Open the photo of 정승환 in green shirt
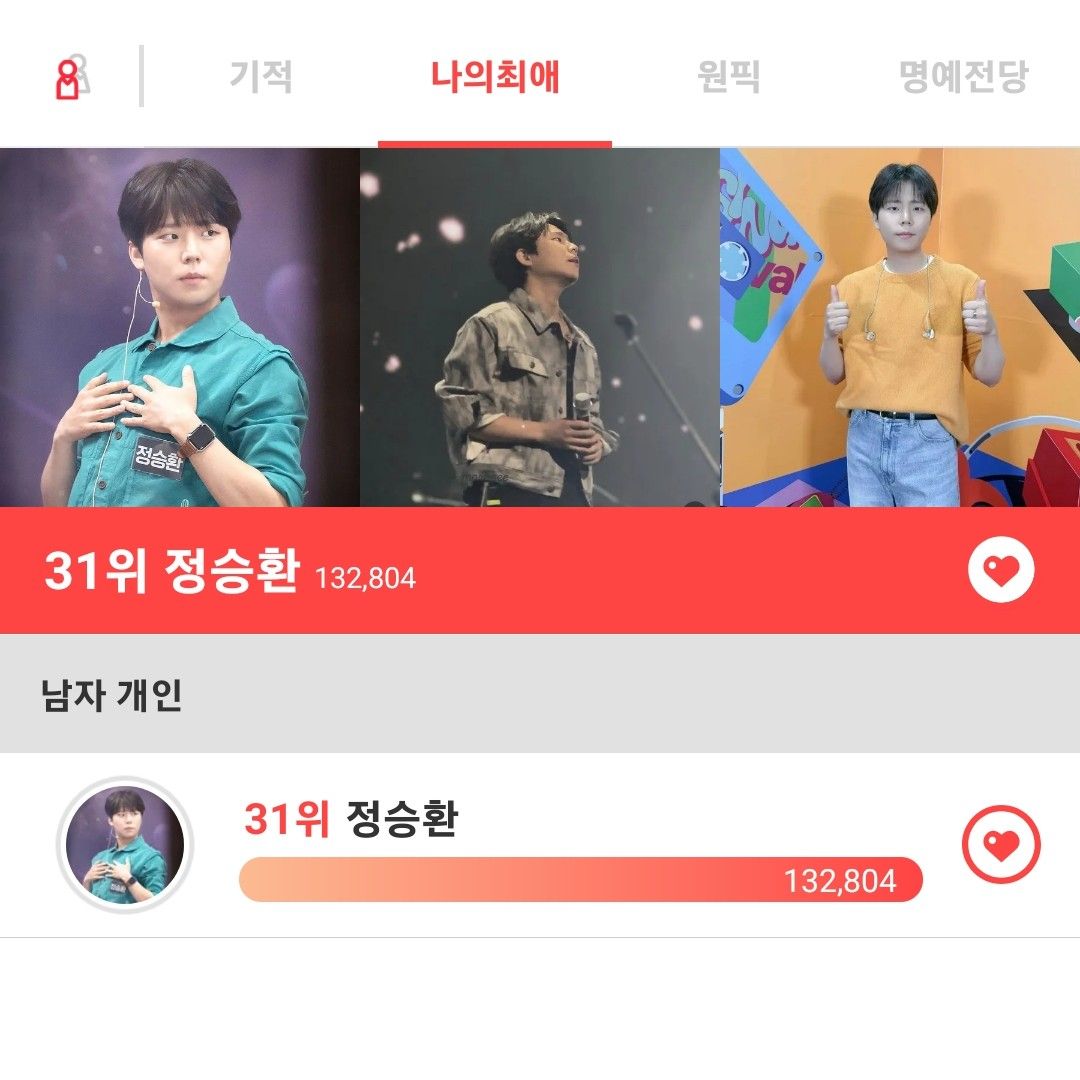Viewport: 1080px width, 1080px height. tap(180, 328)
